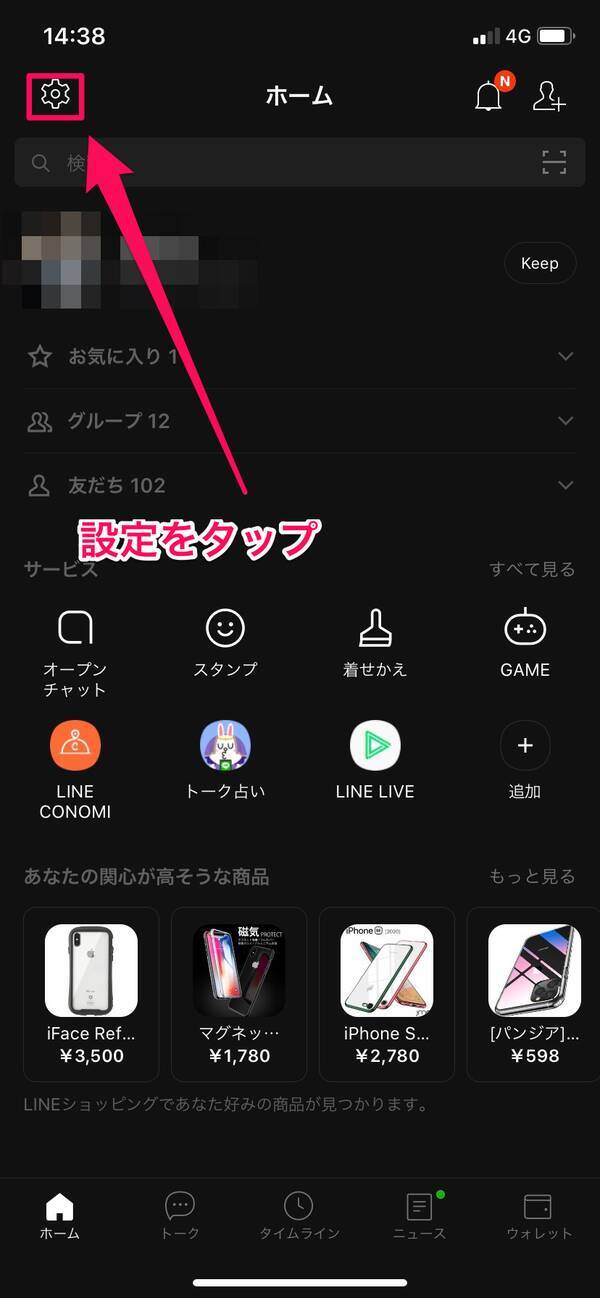Tap もっと見る for recommended products

click(532, 876)
